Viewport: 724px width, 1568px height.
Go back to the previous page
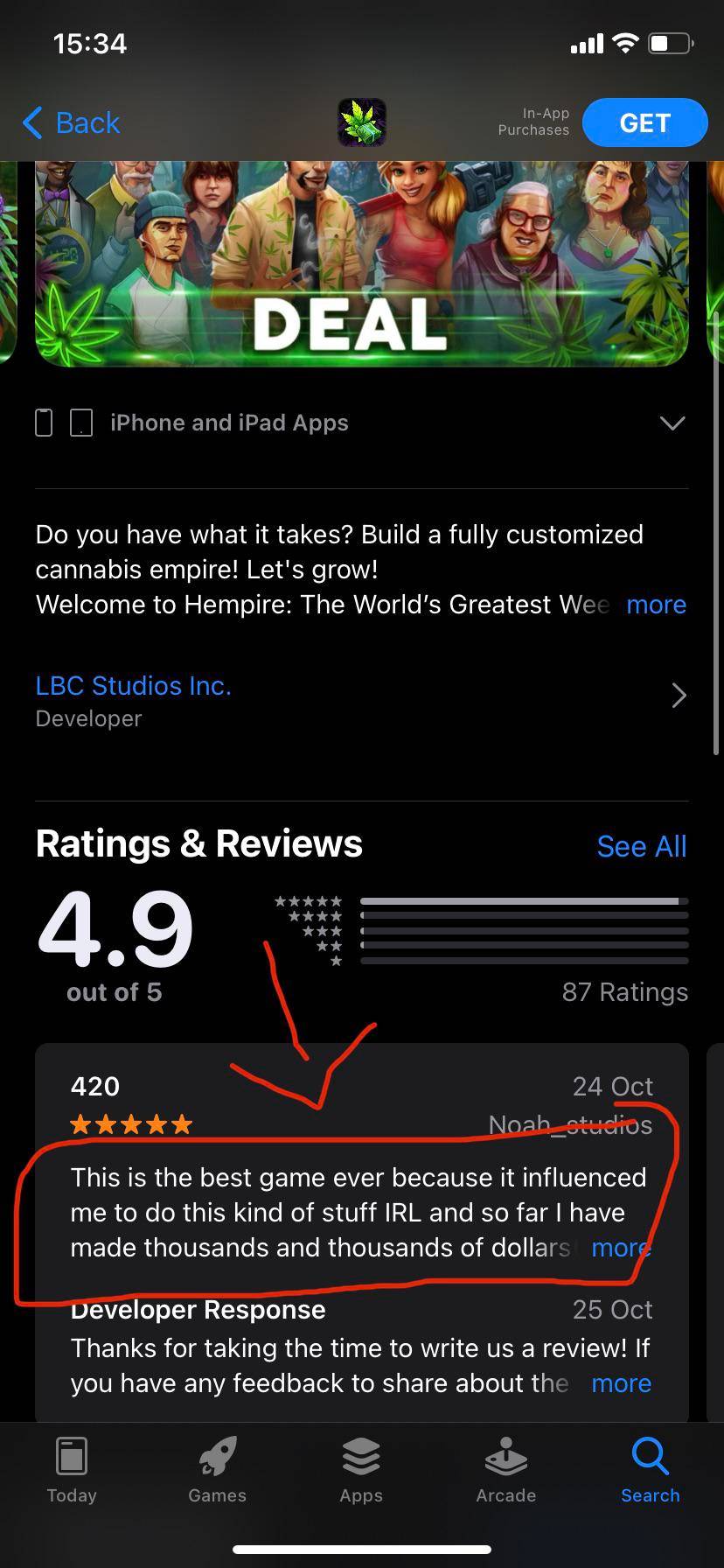[72, 123]
